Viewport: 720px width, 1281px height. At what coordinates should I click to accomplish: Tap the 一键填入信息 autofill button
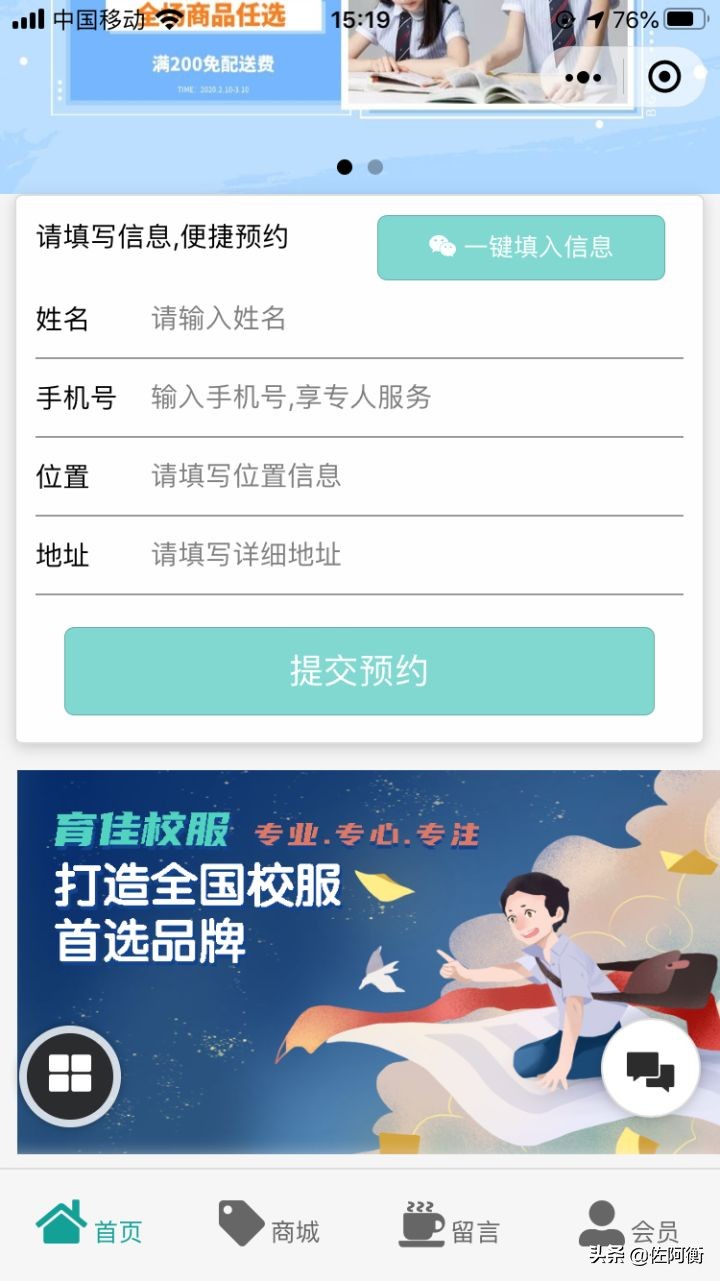coord(520,246)
